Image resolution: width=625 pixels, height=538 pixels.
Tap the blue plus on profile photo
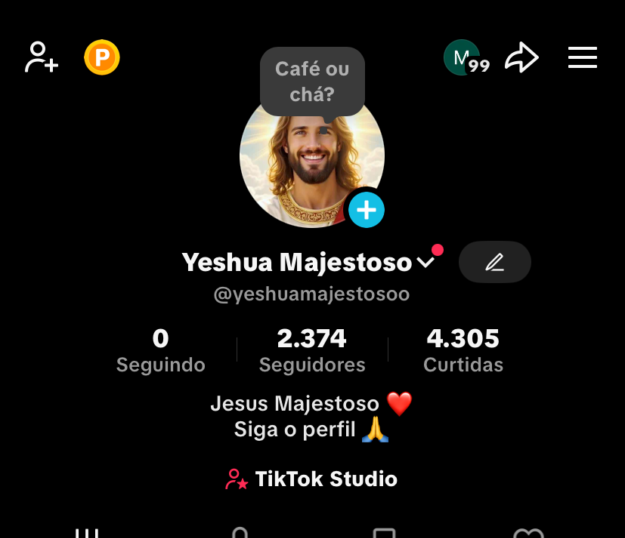366,210
